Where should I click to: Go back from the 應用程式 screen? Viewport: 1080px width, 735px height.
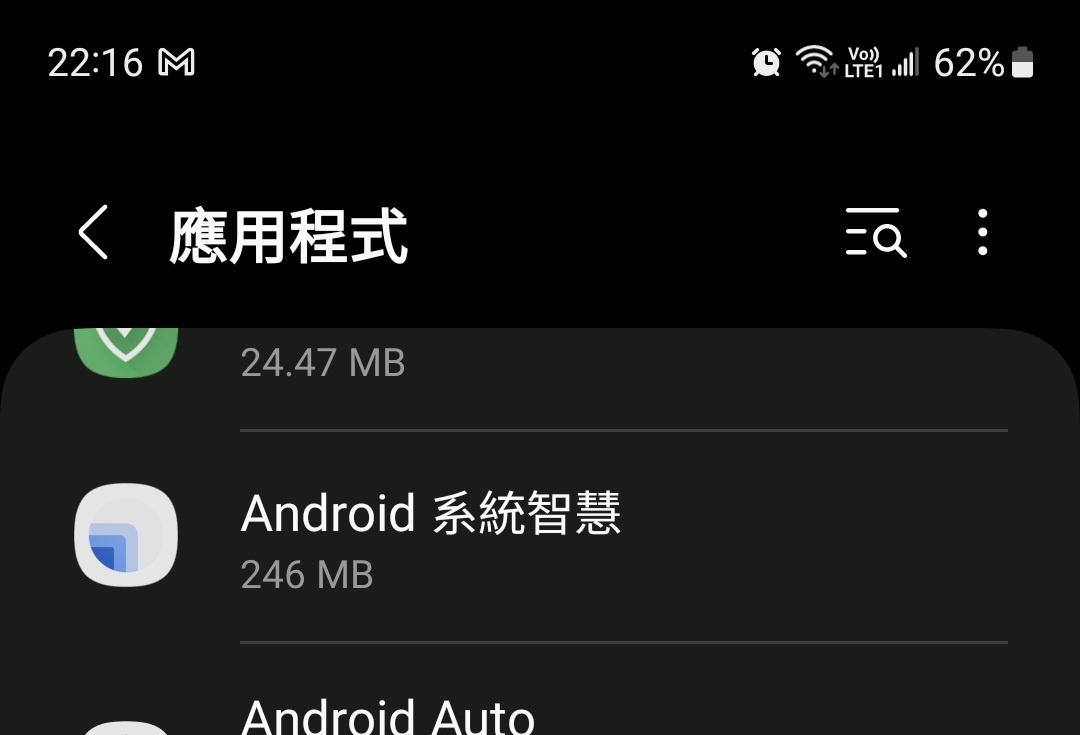[93, 233]
